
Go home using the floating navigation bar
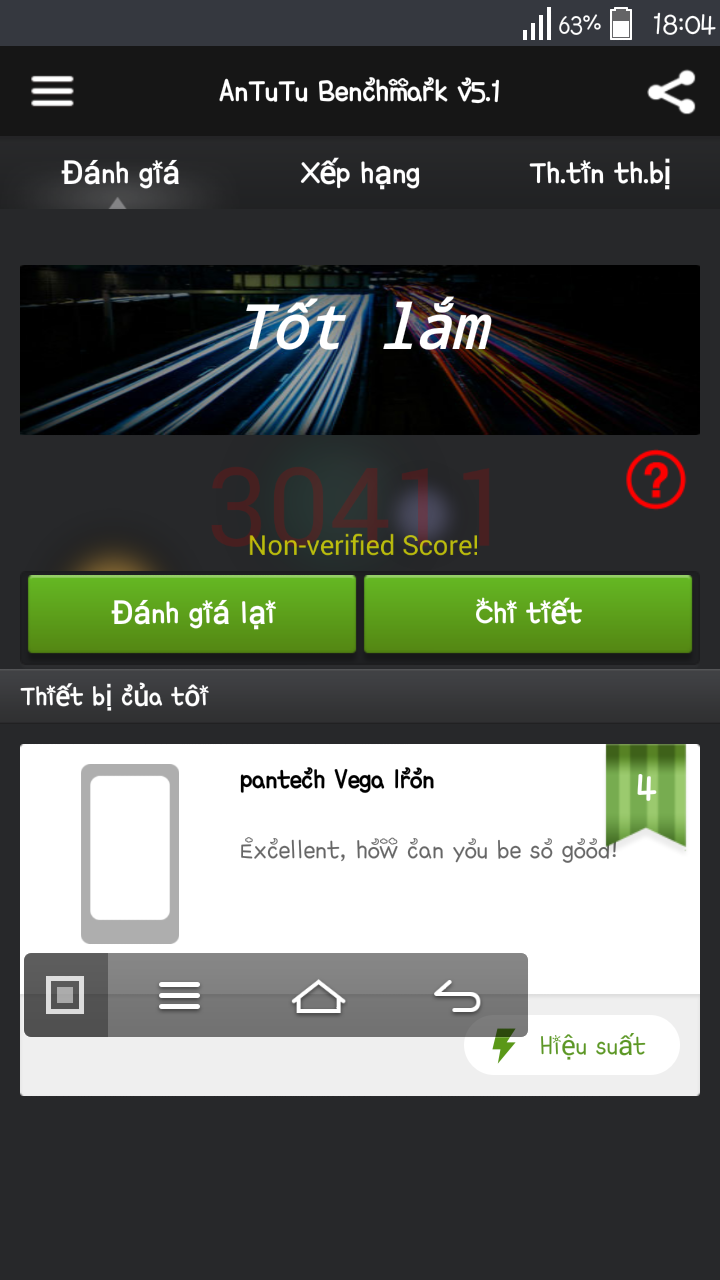(318, 996)
